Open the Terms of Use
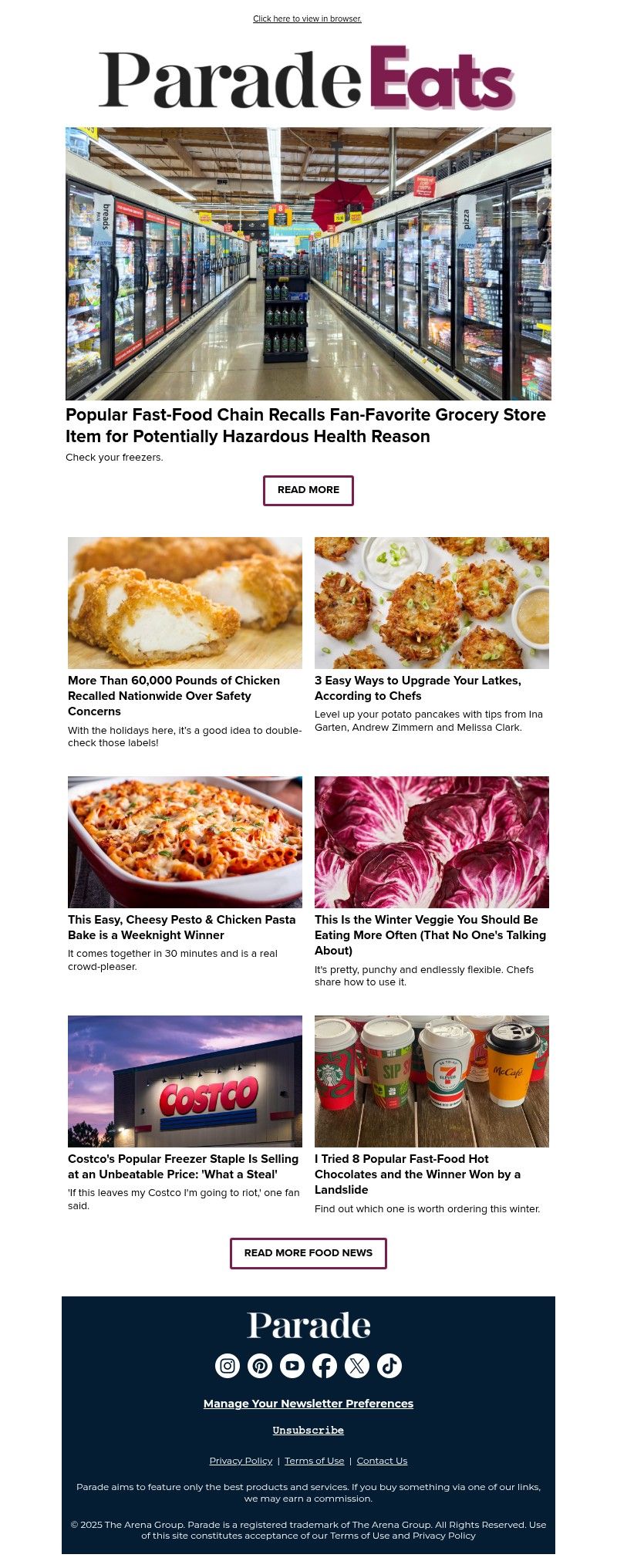617x1568 pixels. (x=314, y=1460)
